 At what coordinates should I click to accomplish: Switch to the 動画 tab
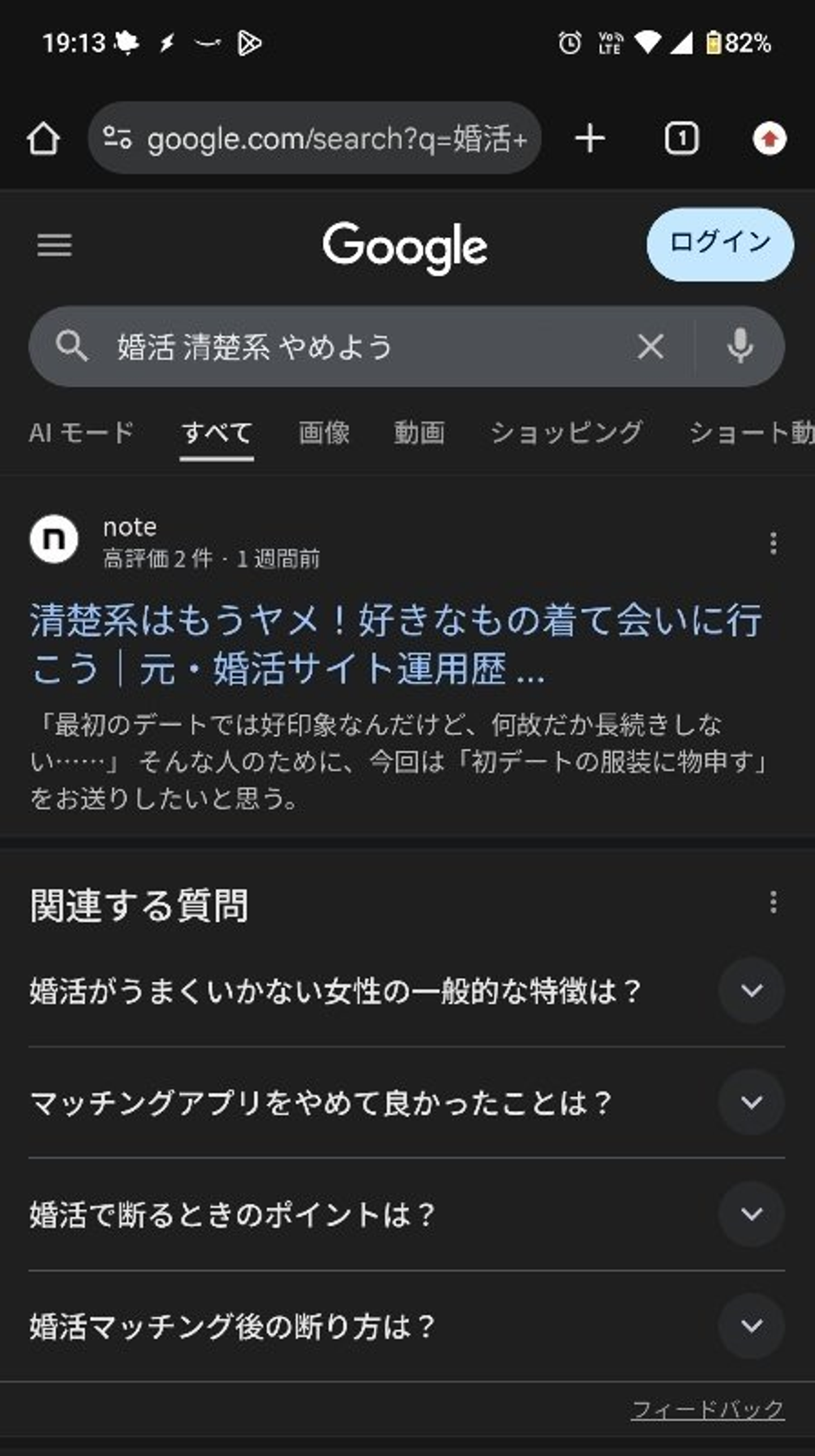click(x=419, y=433)
